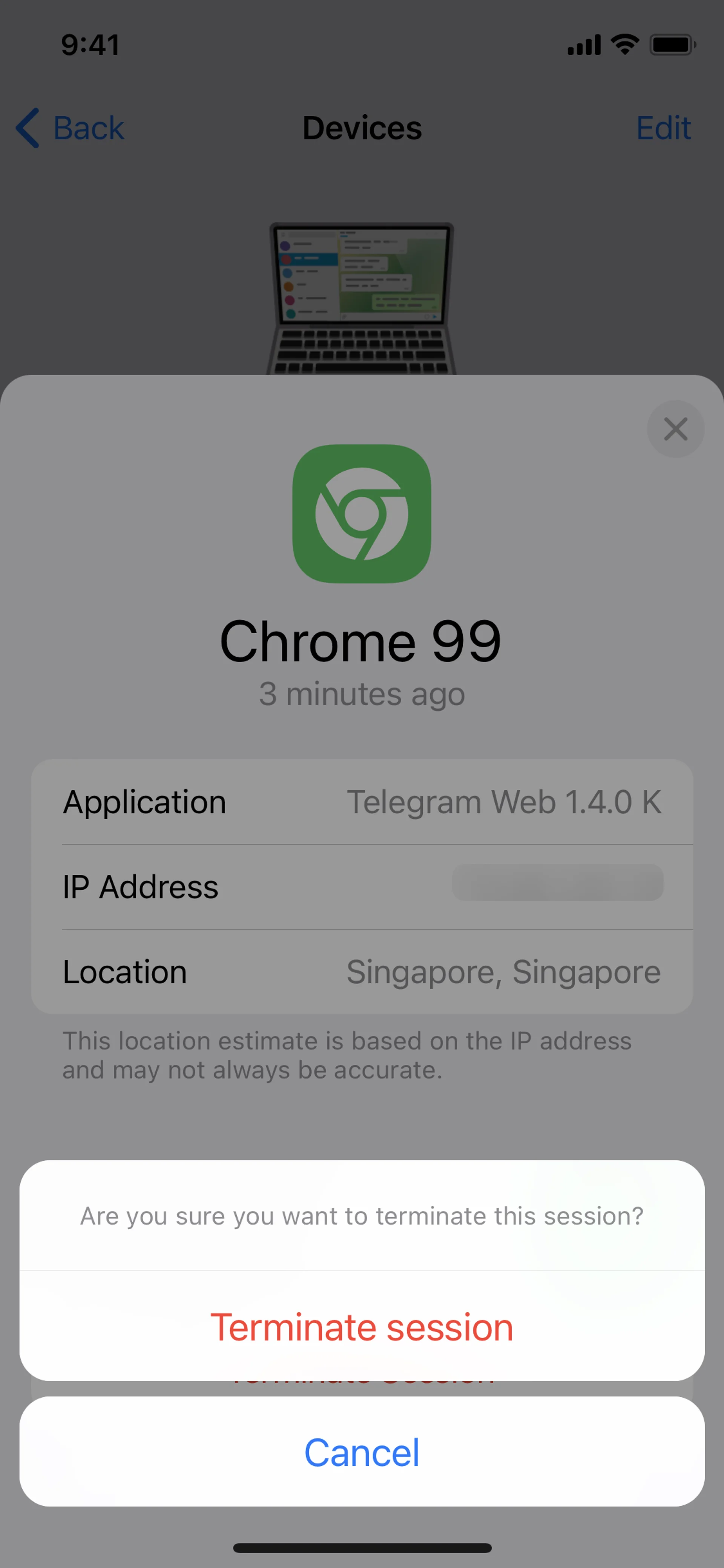Go back from the Devices page
The width and height of the screenshot is (724, 1568).
[x=71, y=128]
